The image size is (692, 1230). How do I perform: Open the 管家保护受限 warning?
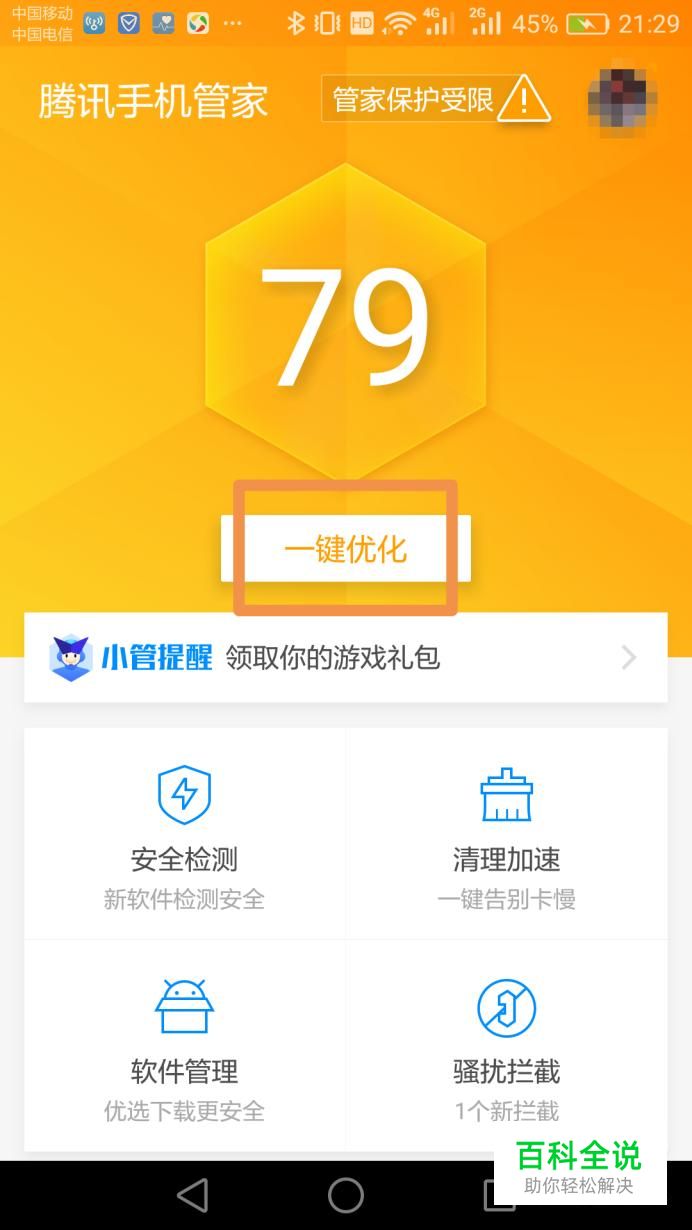436,99
